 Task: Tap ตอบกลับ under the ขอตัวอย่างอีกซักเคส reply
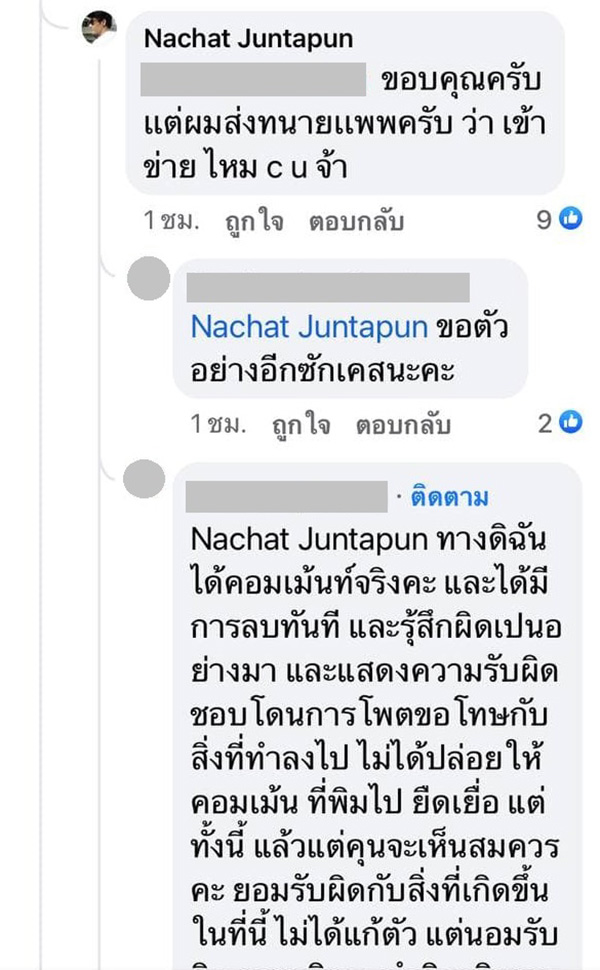(403, 425)
